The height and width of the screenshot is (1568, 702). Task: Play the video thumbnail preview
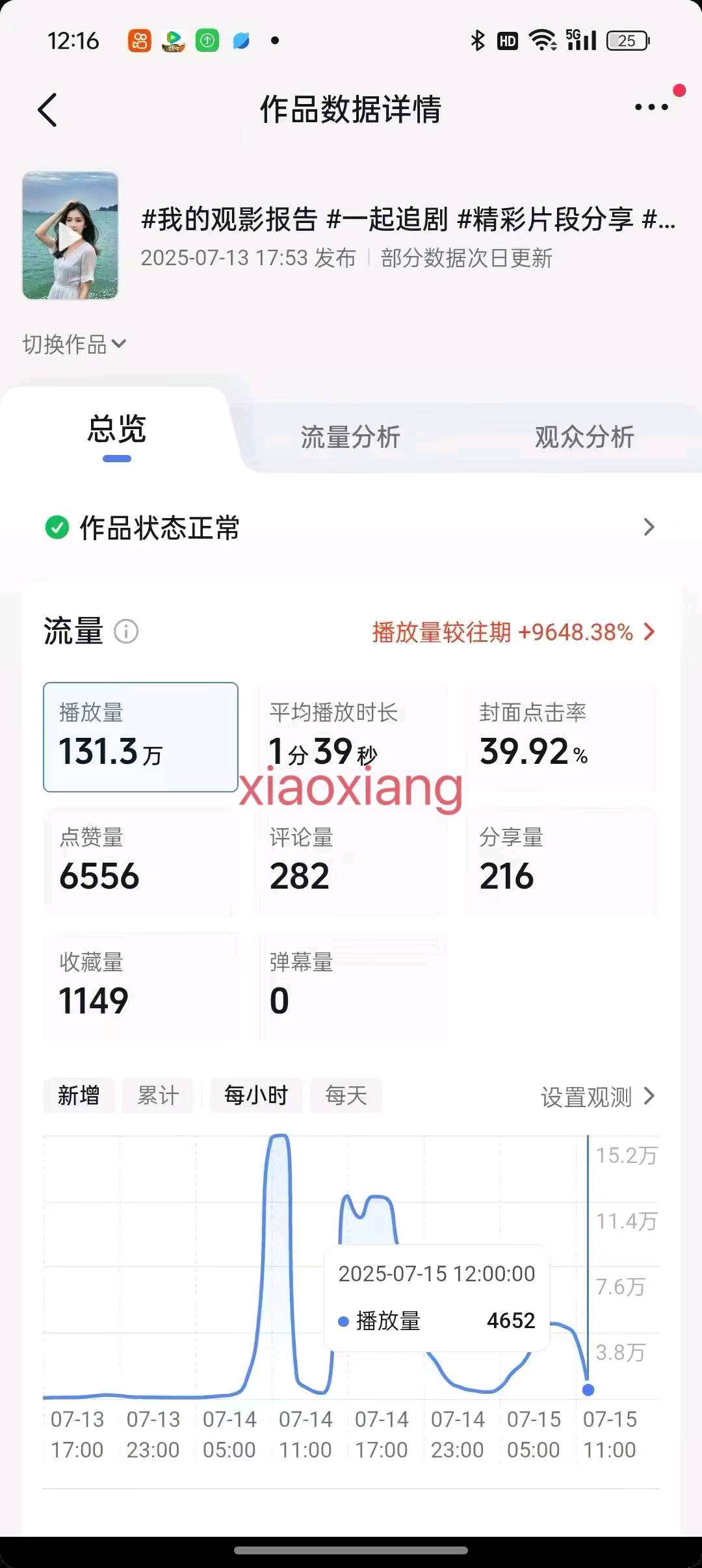click(x=70, y=235)
